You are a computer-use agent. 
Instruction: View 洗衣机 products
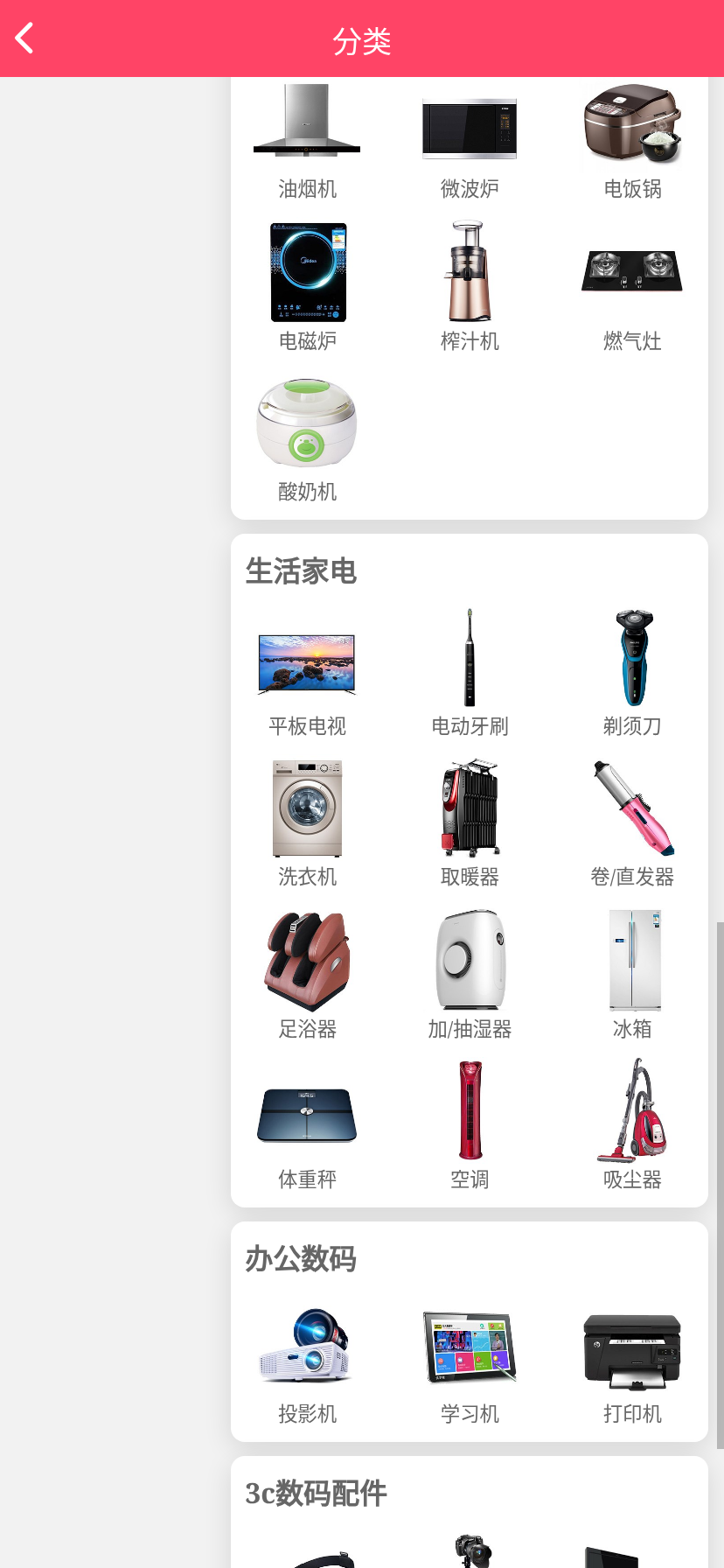[307, 822]
